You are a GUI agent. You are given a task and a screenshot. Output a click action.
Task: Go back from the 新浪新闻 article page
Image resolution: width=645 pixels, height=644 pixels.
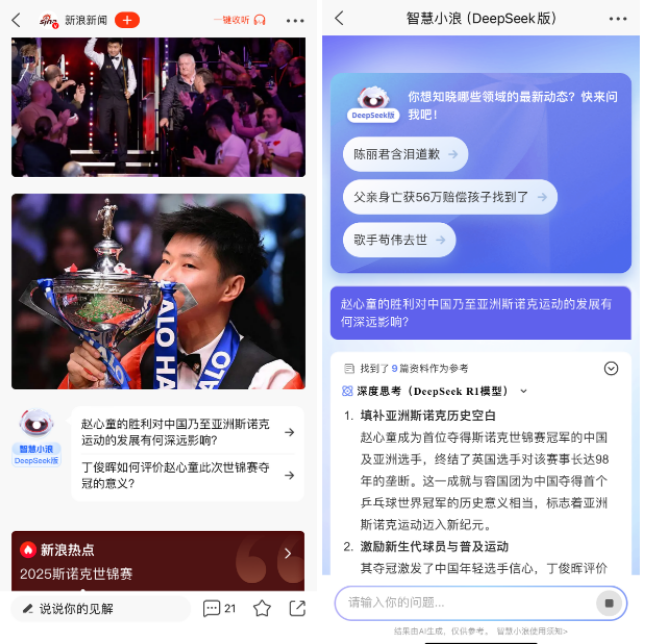pos(16,20)
